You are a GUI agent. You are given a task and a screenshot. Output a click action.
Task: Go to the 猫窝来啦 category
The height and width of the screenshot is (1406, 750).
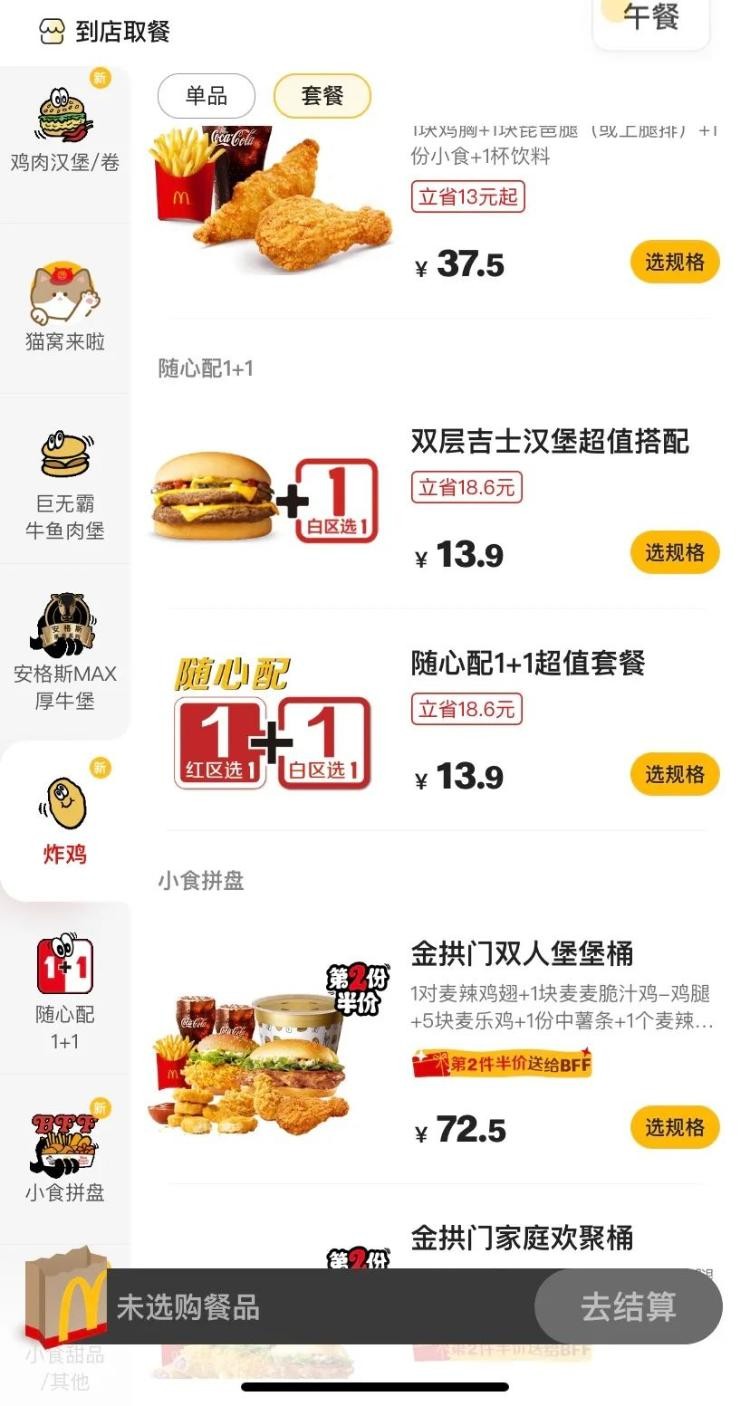coord(65,307)
